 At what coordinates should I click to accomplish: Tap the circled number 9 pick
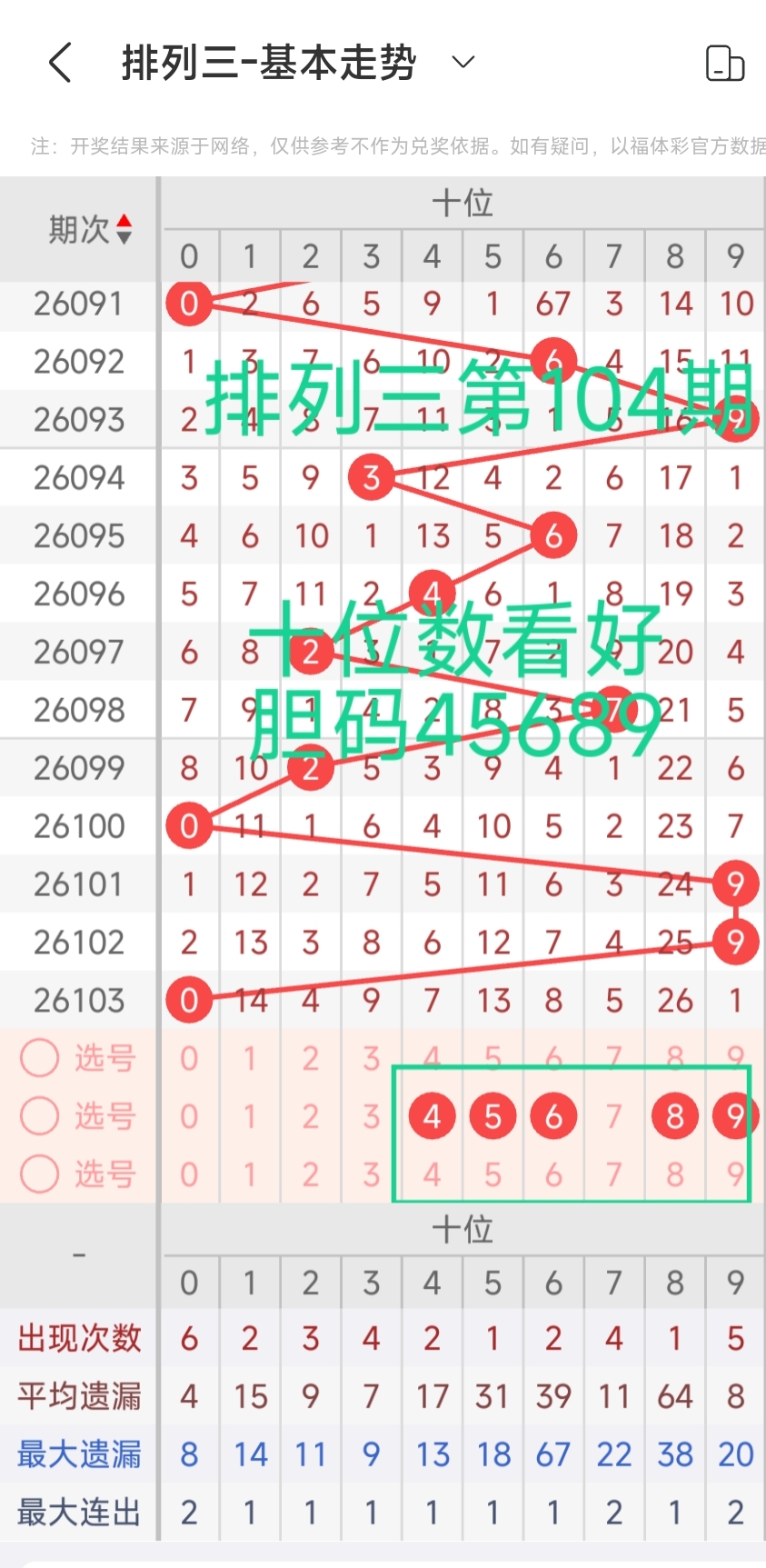click(735, 1115)
